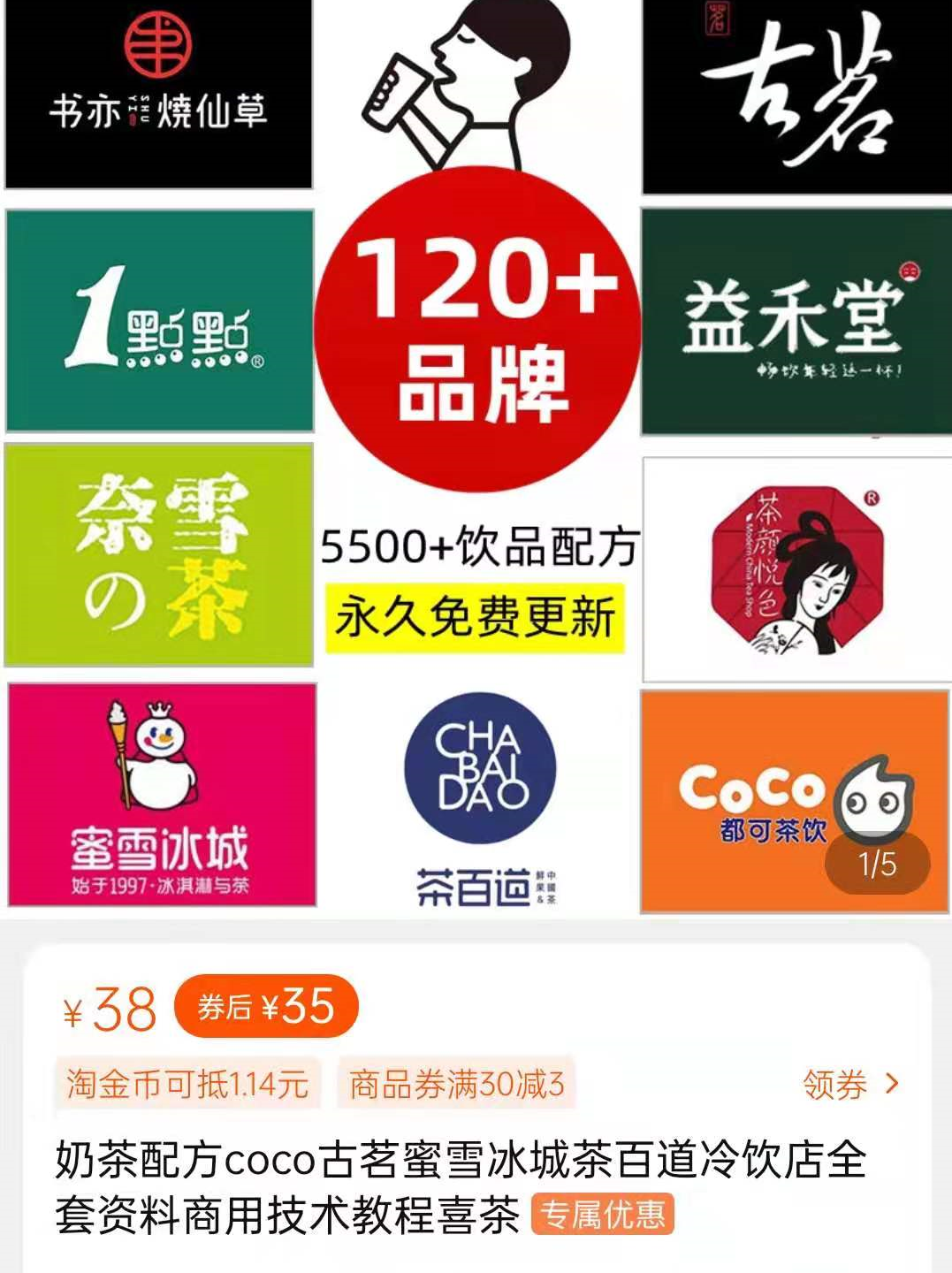Screen dimensions: 952x1273
Task: Open the 商品券满30减3 coupon chip
Action: click(x=456, y=1084)
